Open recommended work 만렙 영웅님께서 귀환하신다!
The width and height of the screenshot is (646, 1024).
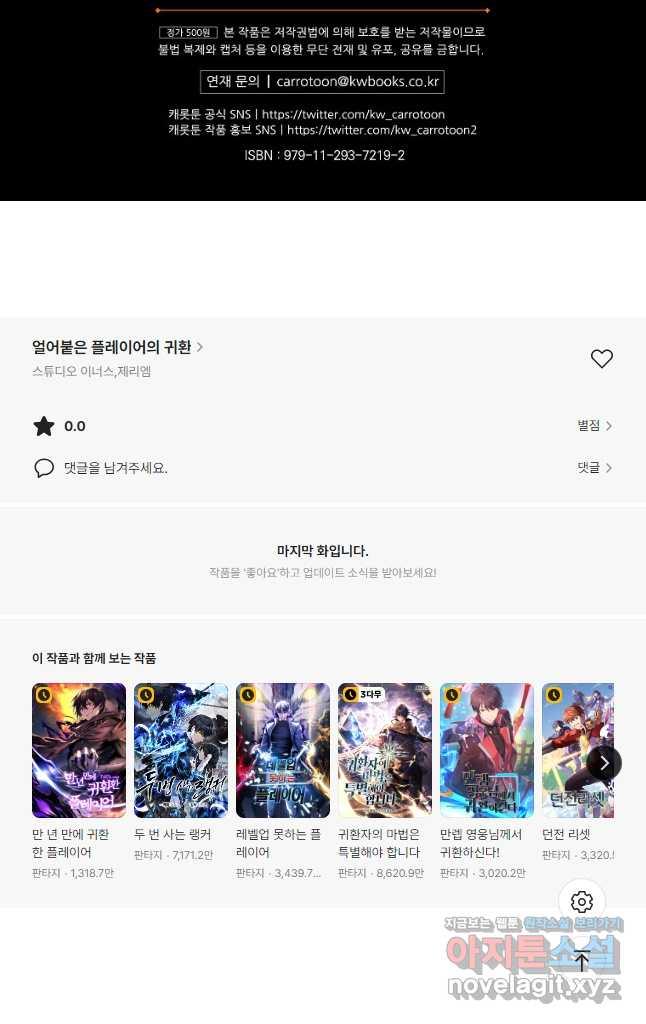click(487, 750)
